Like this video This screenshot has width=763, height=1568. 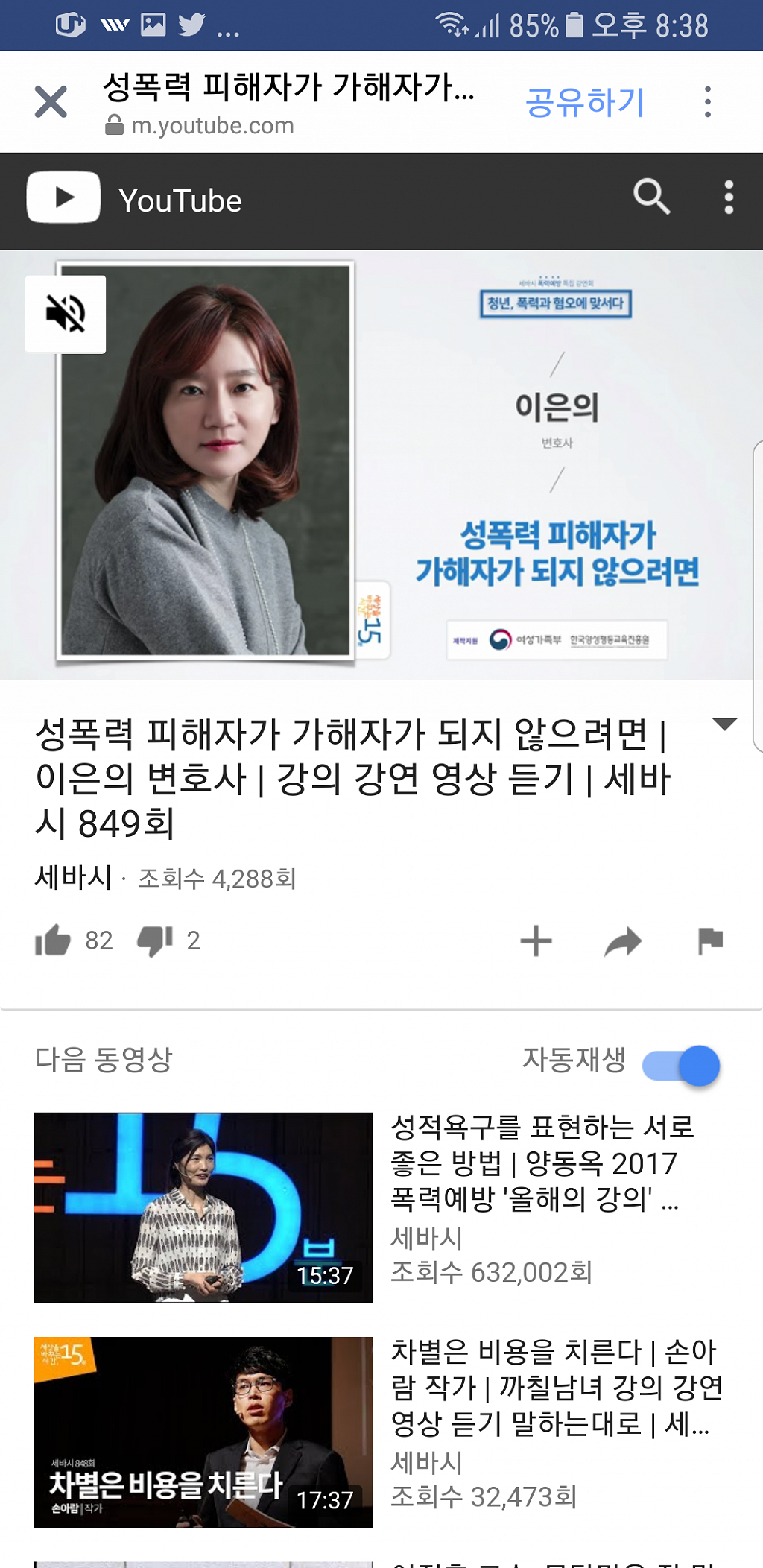pos(52,941)
